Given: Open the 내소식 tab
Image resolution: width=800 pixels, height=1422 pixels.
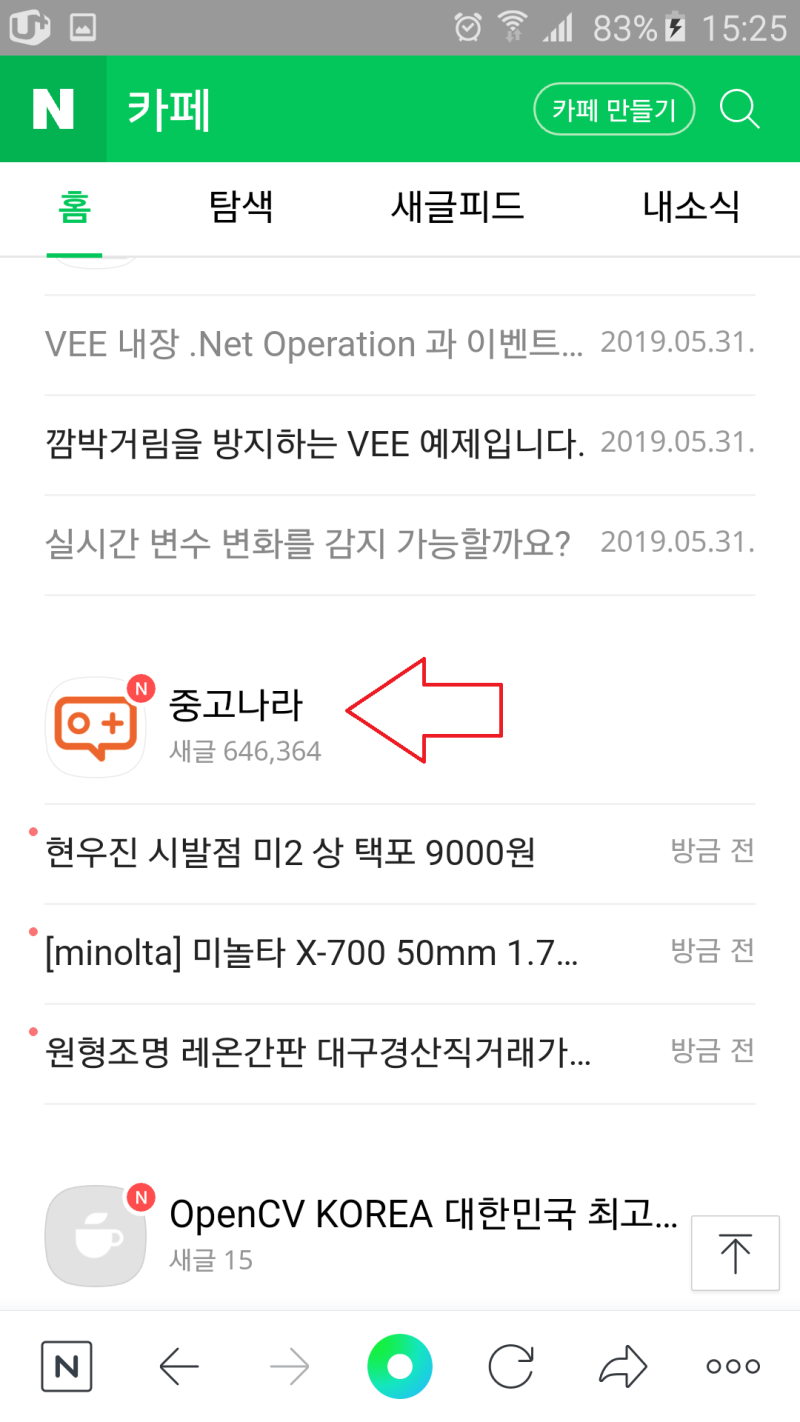Looking at the screenshot, I should [692, 207].
